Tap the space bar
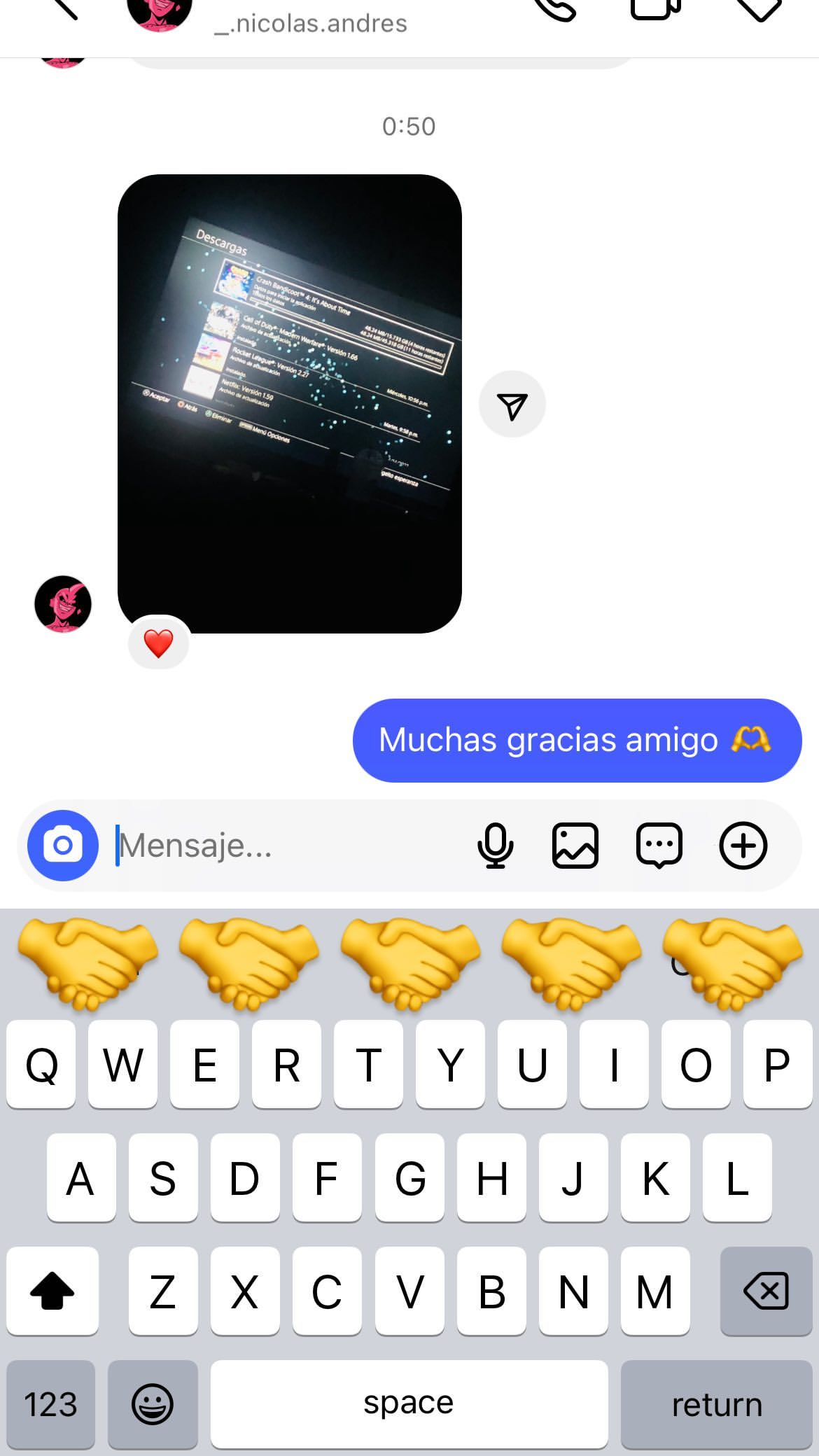Image resolution: width=819 pixels, height=1456 pixels. click(x=409, y=1404)
